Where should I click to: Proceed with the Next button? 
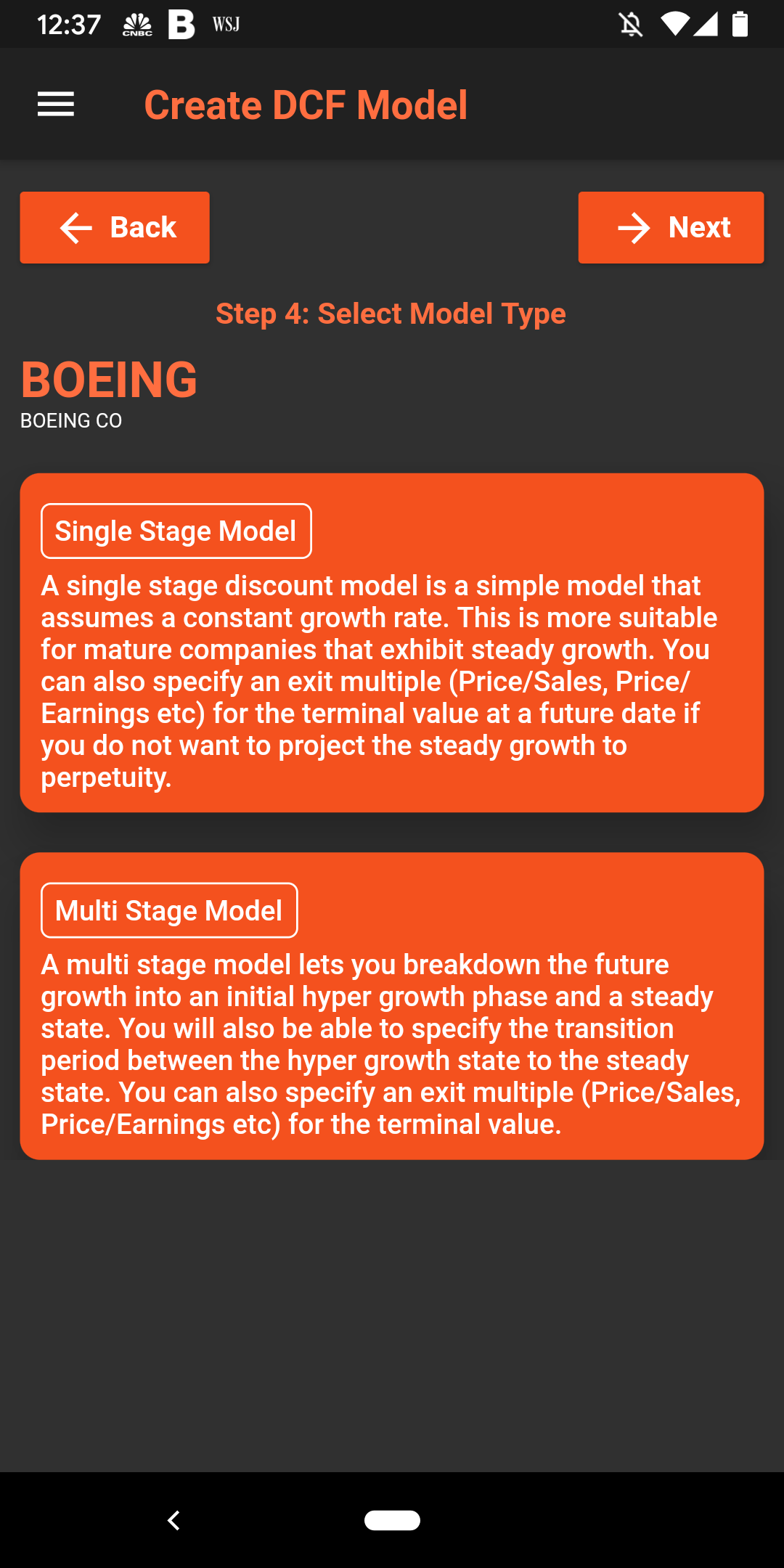671,227
